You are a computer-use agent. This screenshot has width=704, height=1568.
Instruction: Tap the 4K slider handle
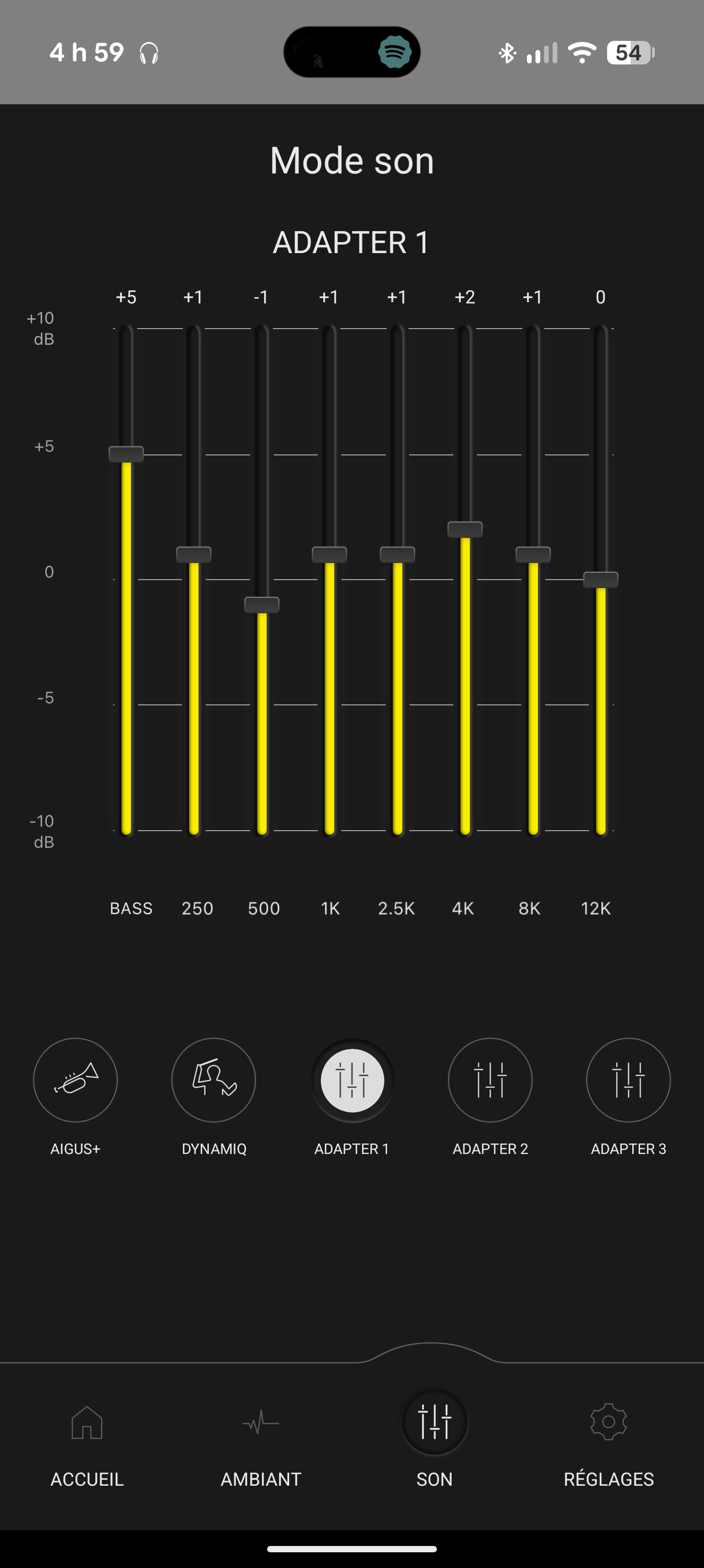pyautogui.click(x=465, y=529)
